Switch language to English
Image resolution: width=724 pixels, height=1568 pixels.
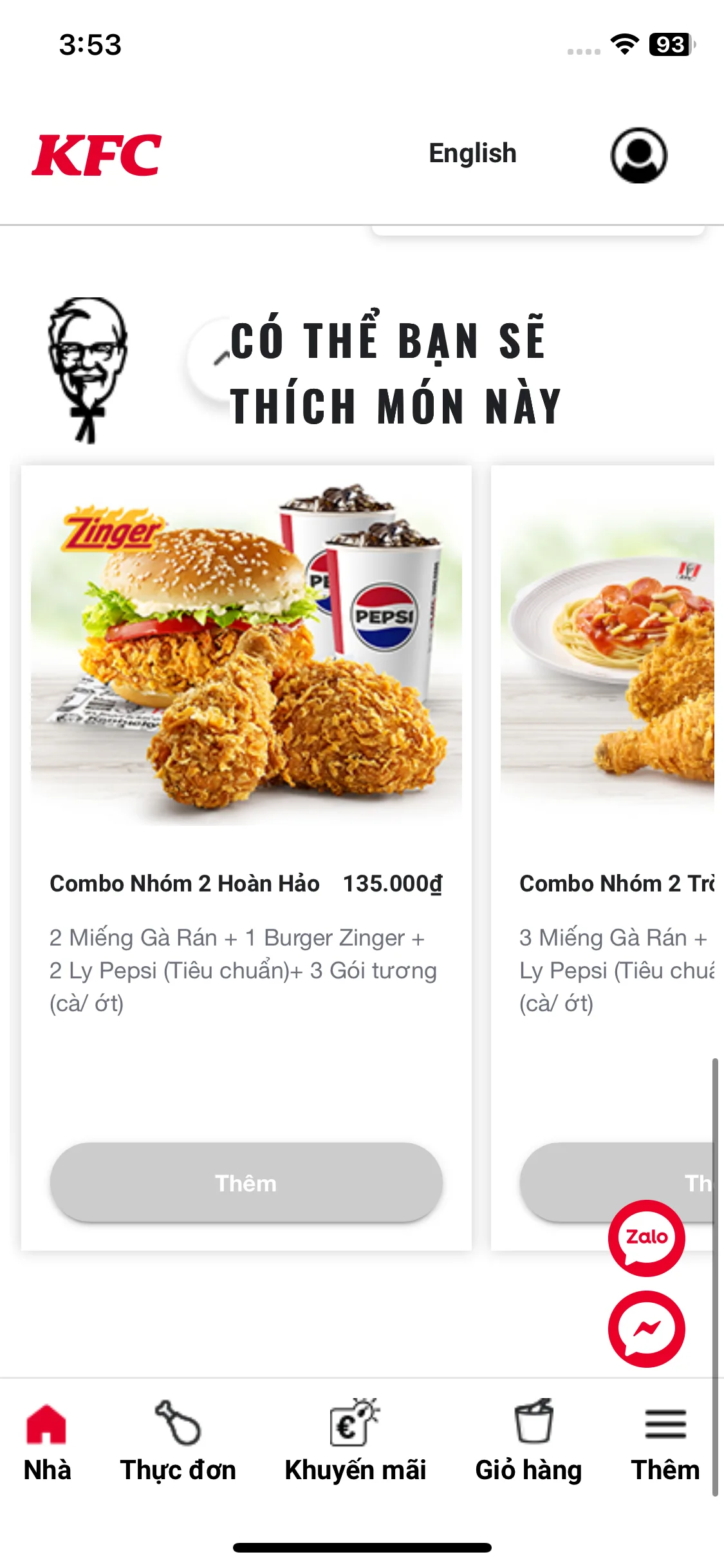472,154
